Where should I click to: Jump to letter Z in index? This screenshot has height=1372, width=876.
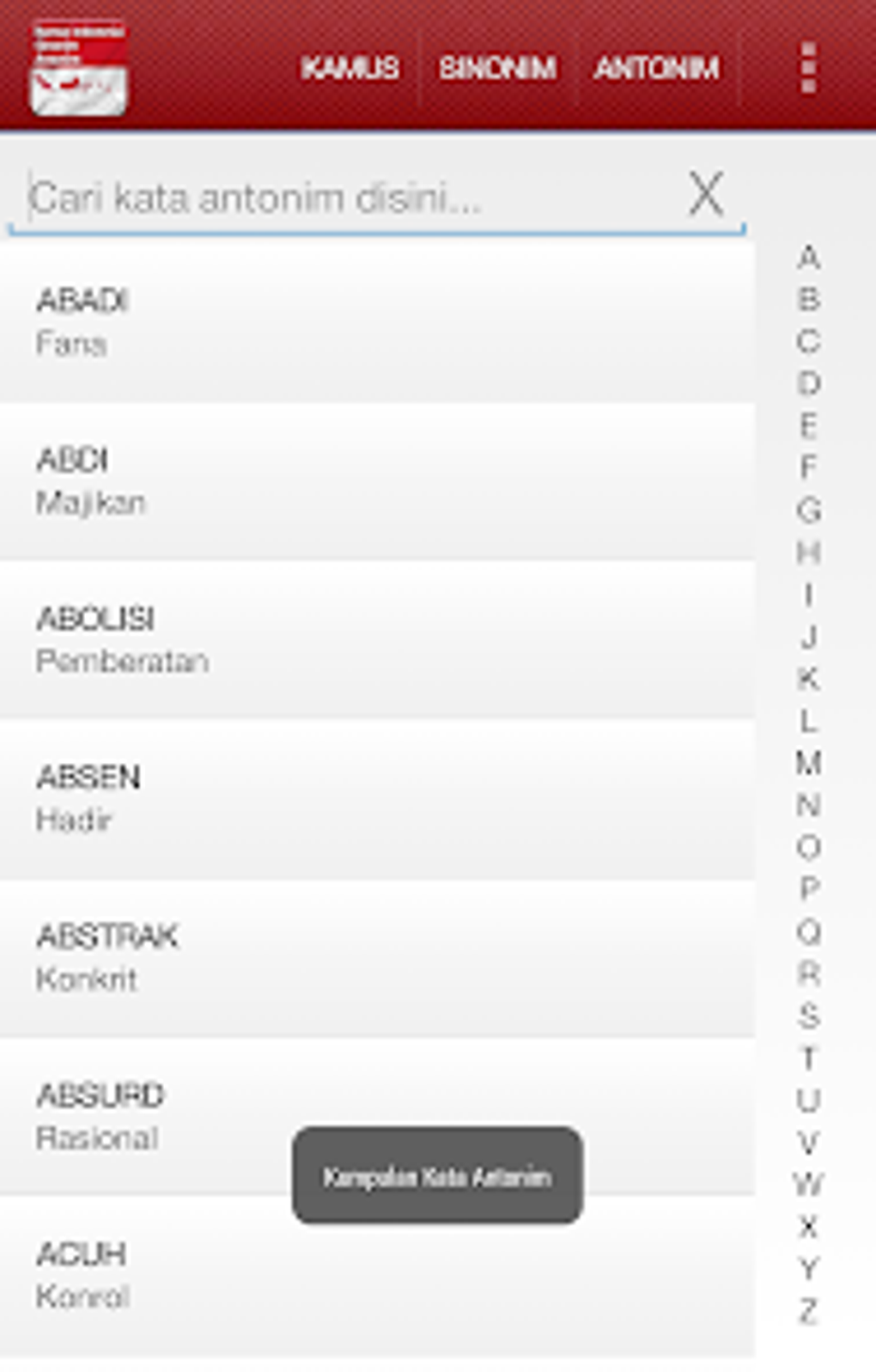point(808,1310)
